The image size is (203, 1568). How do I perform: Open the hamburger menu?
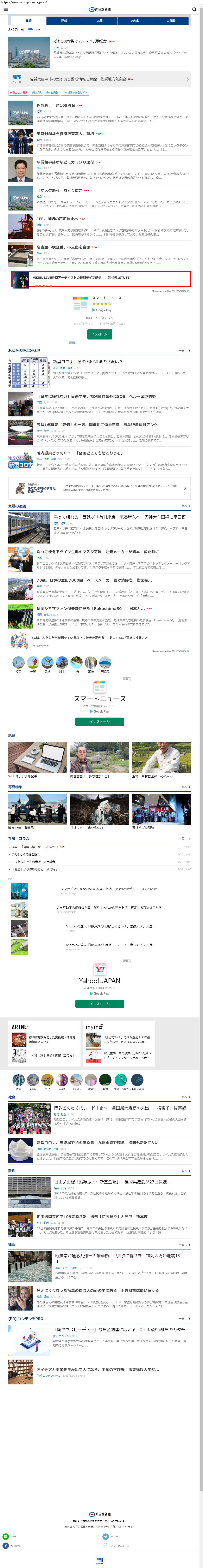(5, 10)
